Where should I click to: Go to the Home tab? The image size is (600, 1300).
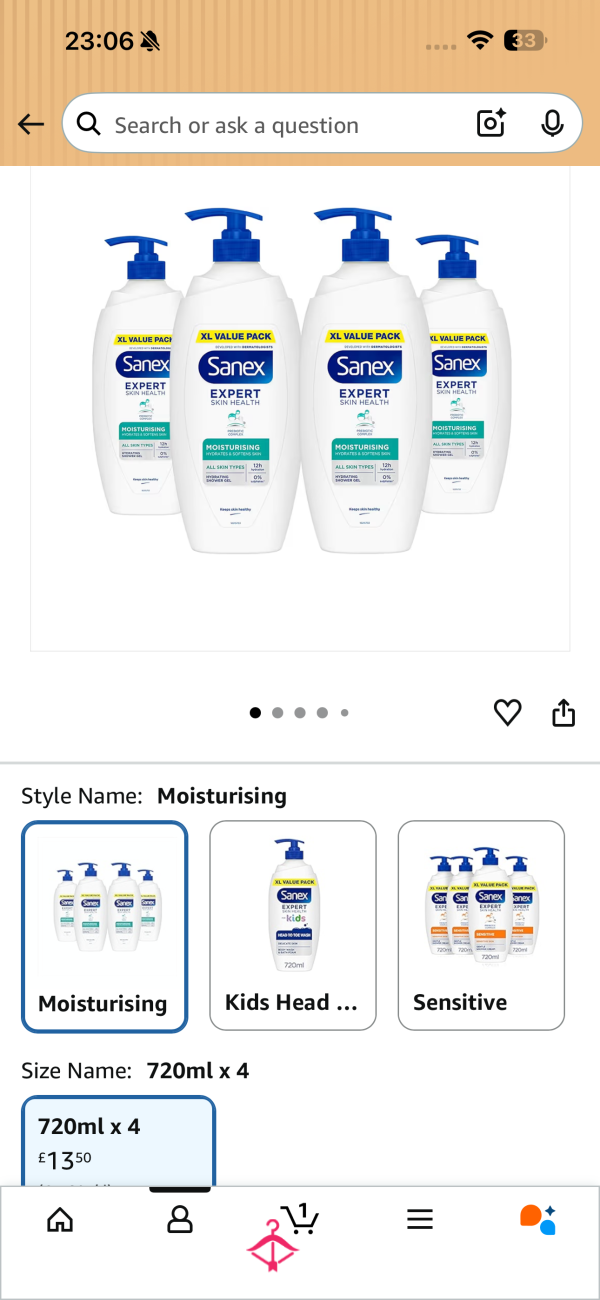(60, 1219)
